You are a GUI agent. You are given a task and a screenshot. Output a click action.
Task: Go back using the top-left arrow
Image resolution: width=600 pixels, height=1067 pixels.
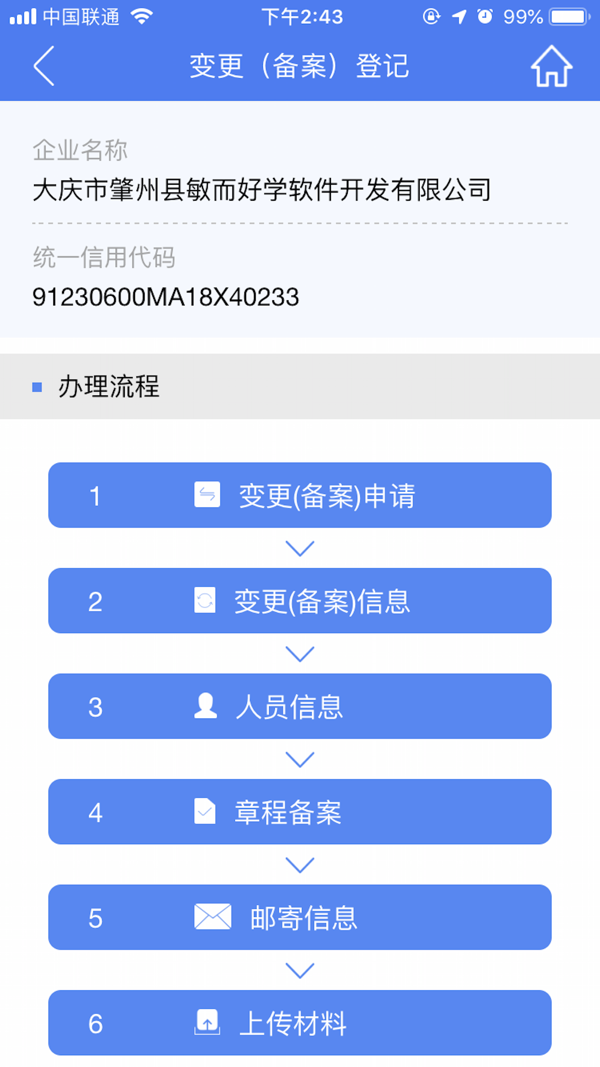[x=44, y=66]
